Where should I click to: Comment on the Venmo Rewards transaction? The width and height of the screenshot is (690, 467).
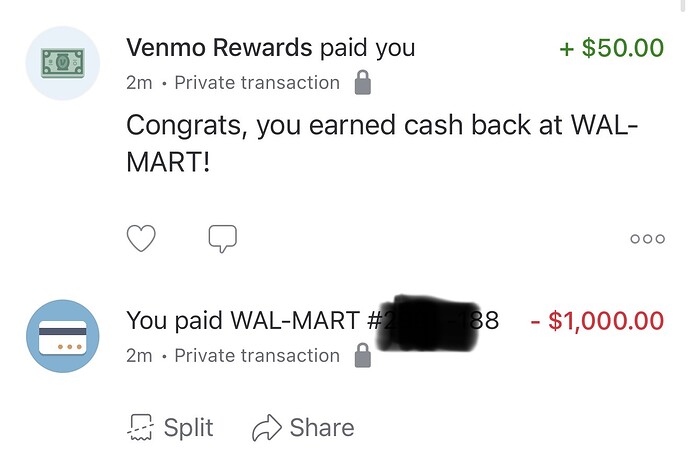tap(222, 238)
